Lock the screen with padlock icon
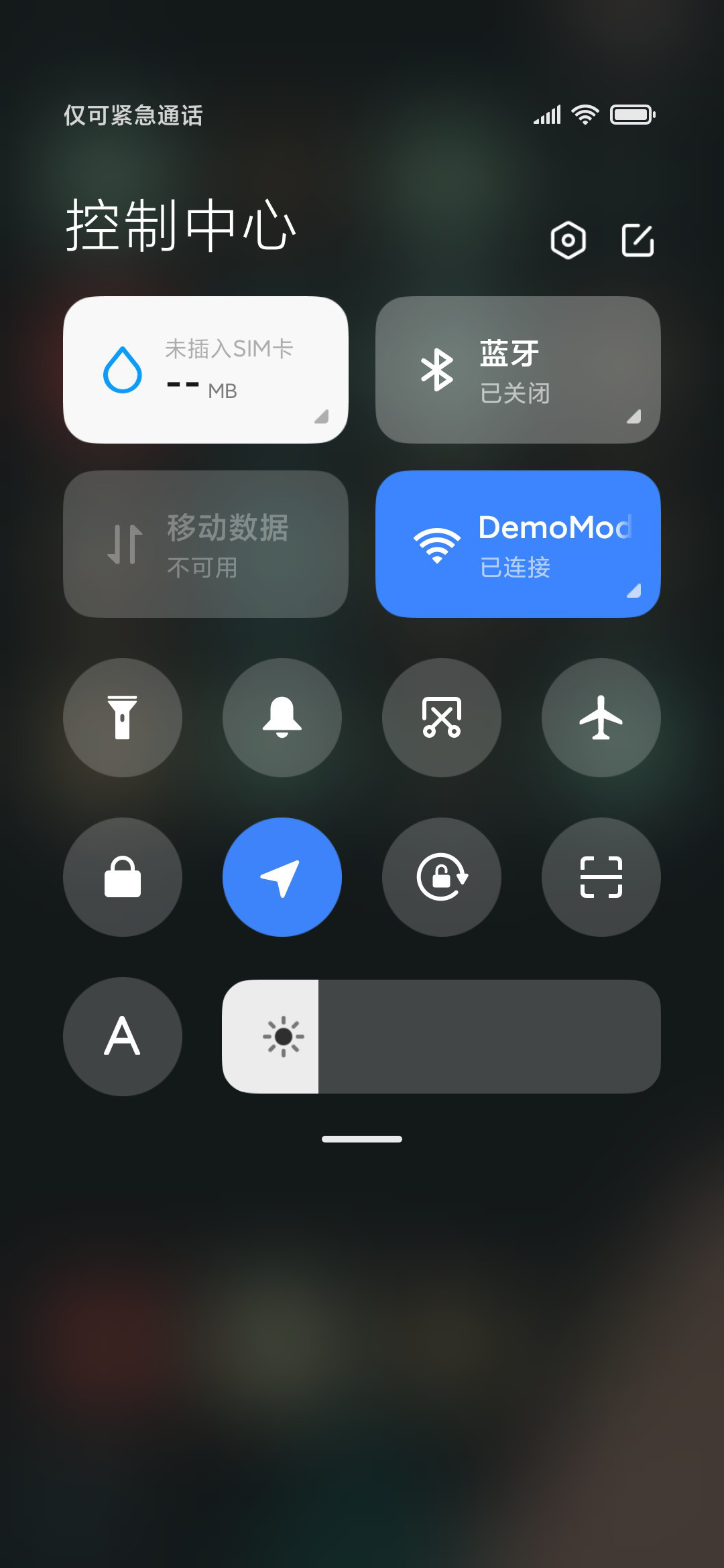This screenshot has width=724, height=1568. coord(123,877)
